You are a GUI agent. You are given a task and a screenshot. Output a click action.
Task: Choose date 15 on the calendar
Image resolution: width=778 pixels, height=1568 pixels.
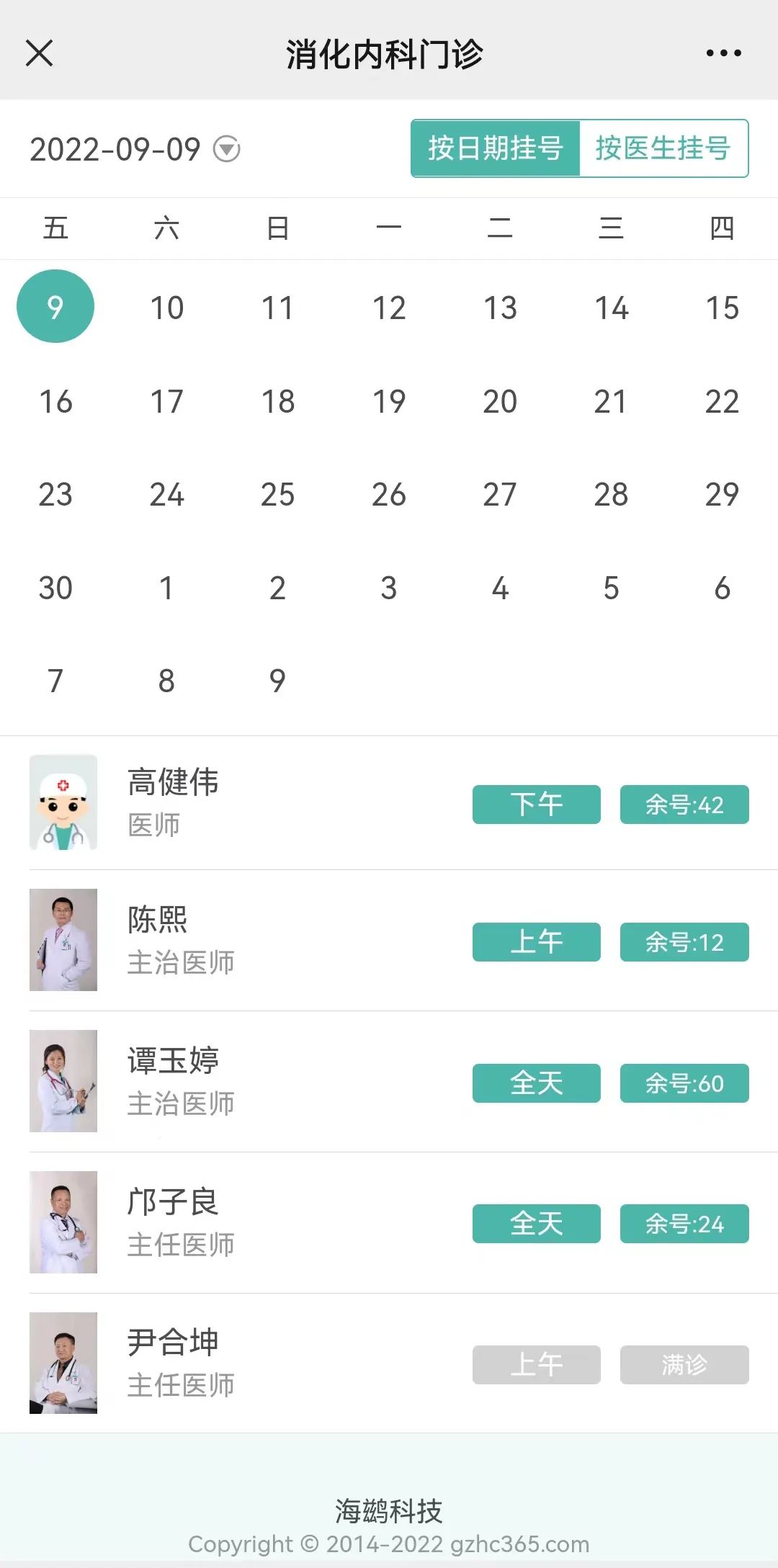[722, 308]
